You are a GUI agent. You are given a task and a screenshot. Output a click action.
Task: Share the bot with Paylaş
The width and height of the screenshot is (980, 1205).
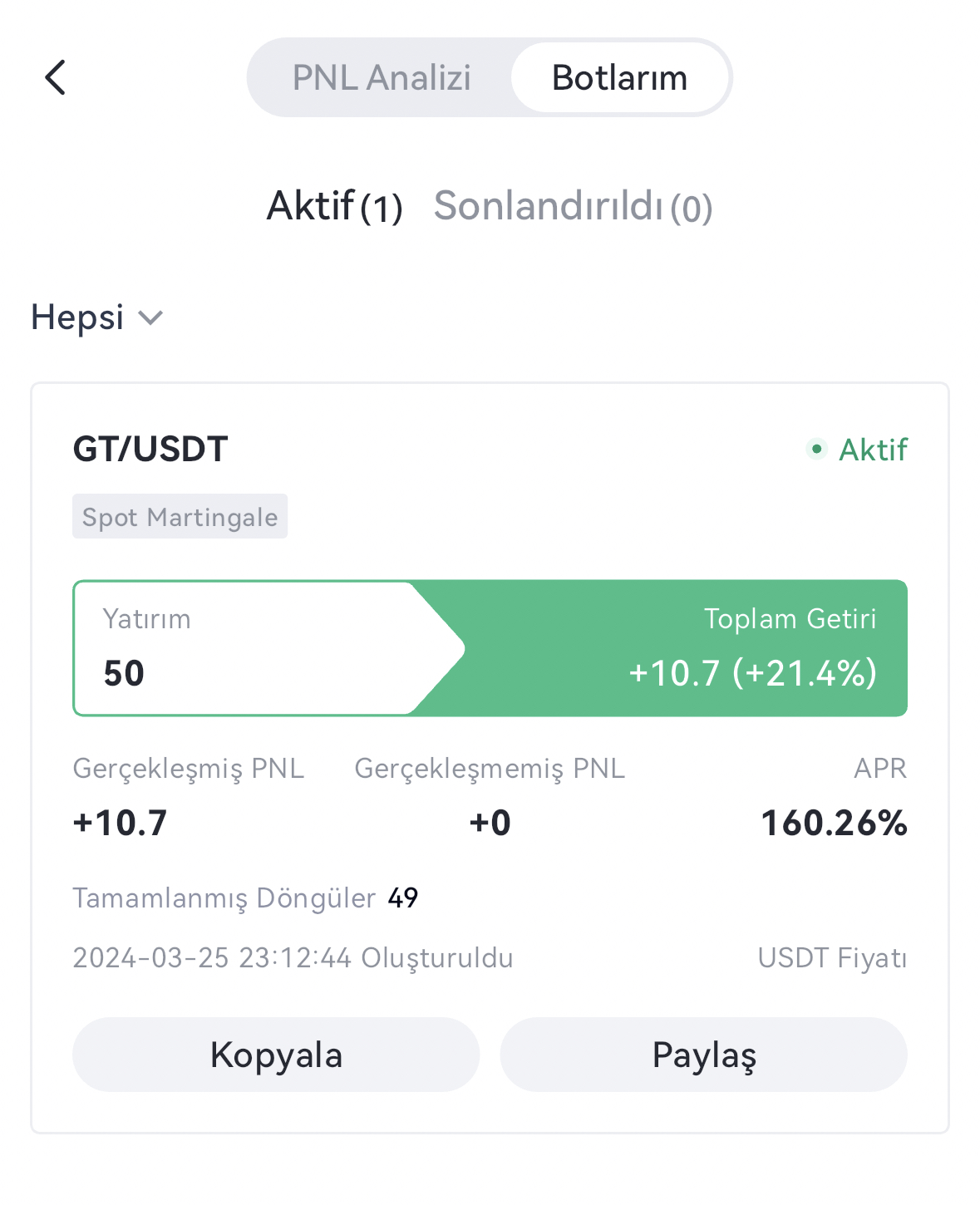pyautogui.click(x=703, y=1055)
